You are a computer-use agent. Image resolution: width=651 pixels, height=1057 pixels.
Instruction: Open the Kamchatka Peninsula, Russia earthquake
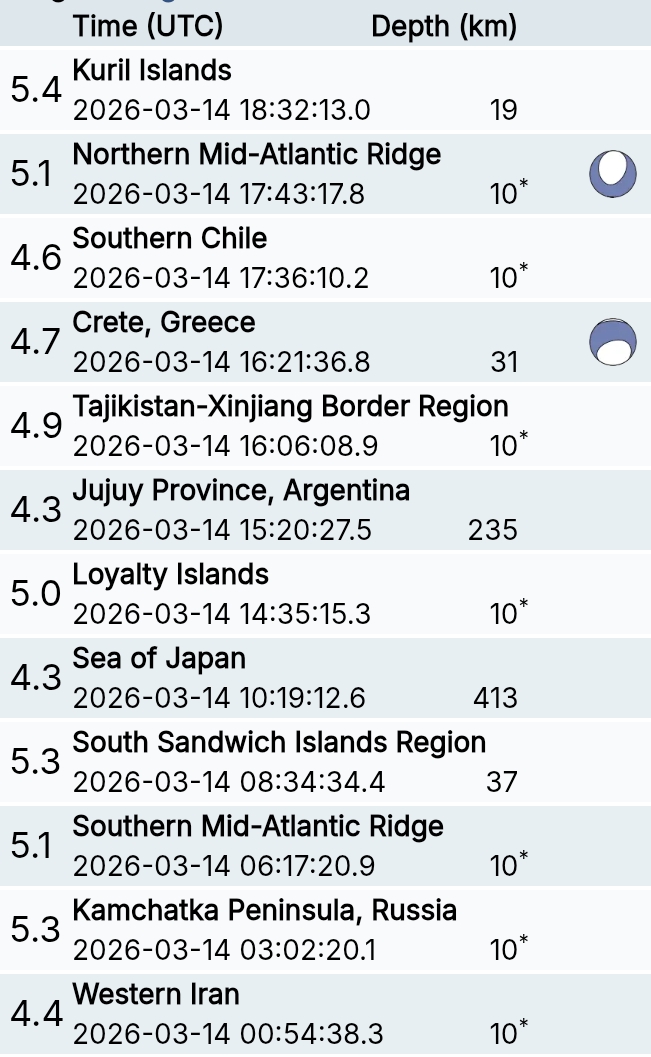pyautogui.click(x=300, y=930)
